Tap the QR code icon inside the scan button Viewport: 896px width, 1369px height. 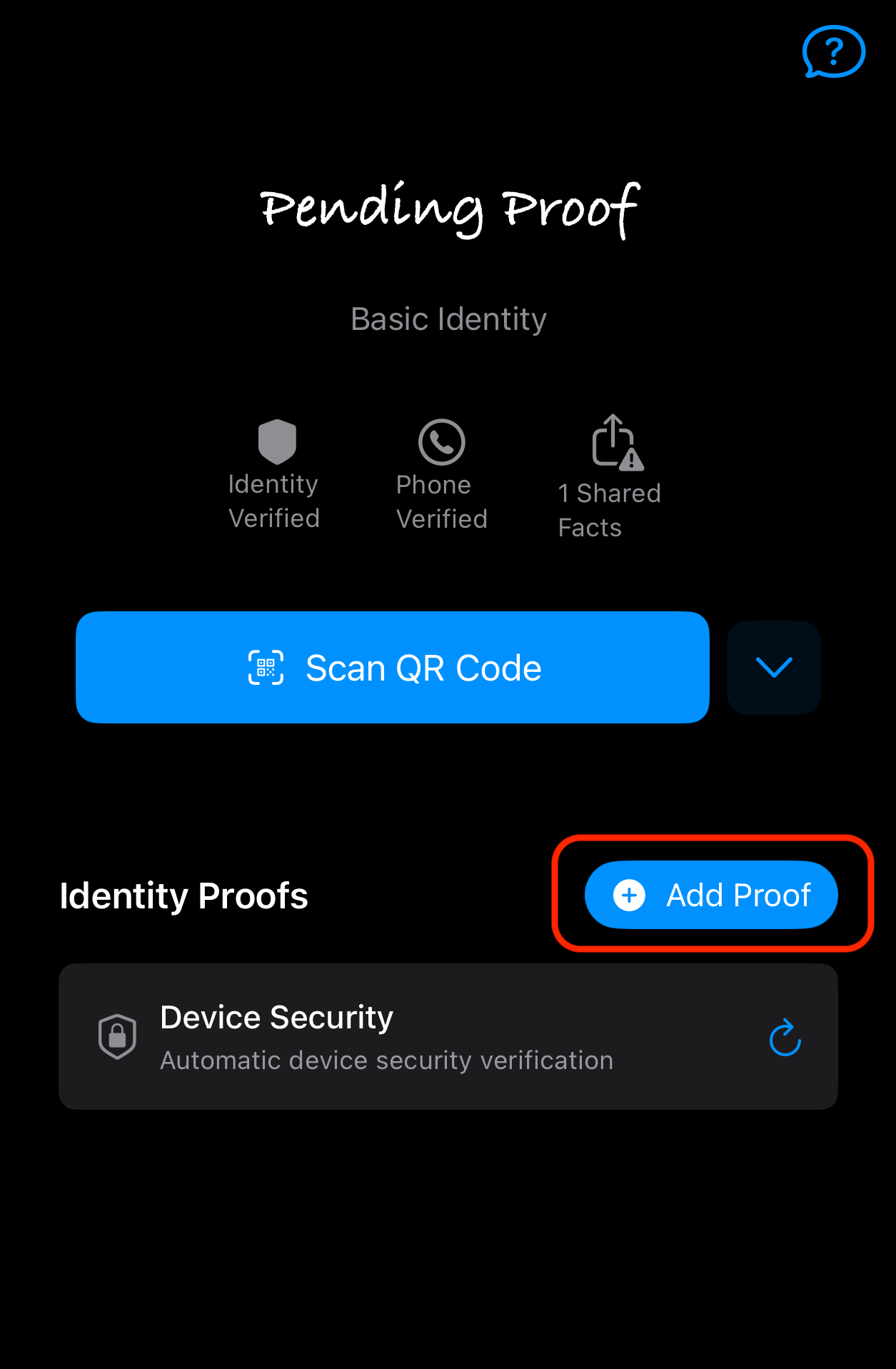coord(265,667)
